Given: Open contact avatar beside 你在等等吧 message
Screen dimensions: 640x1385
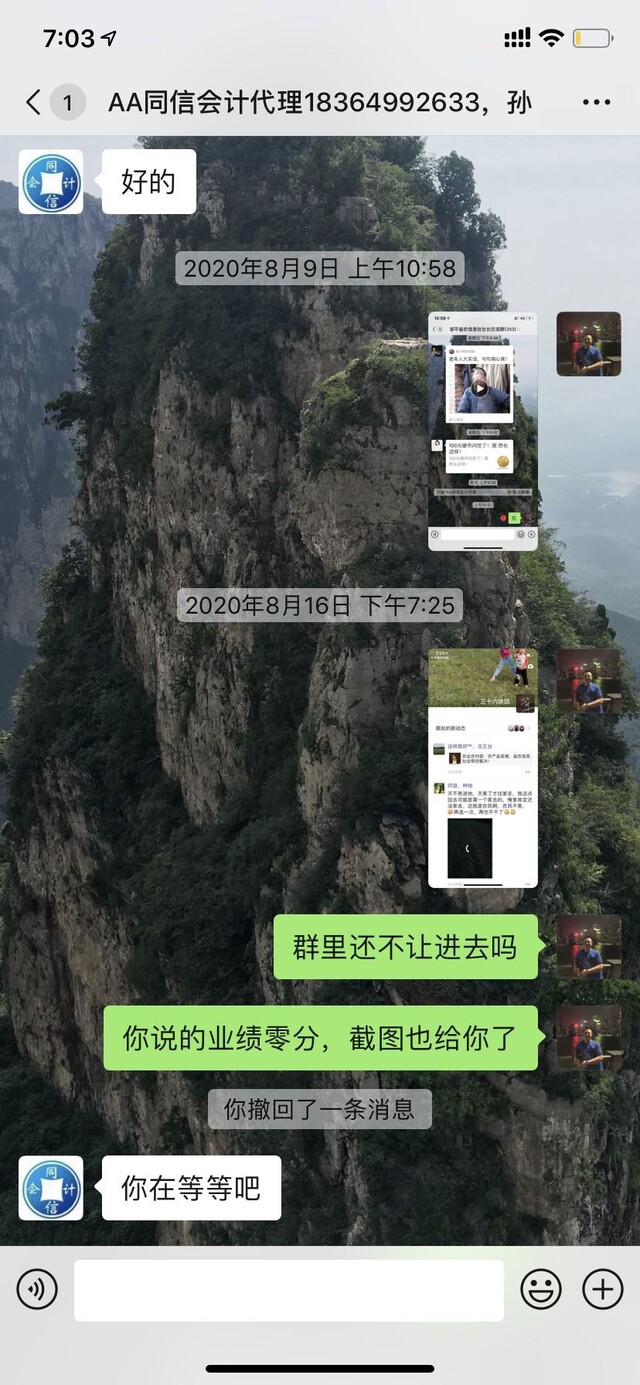Looking at the screenshot, I should coord(51,1188).
